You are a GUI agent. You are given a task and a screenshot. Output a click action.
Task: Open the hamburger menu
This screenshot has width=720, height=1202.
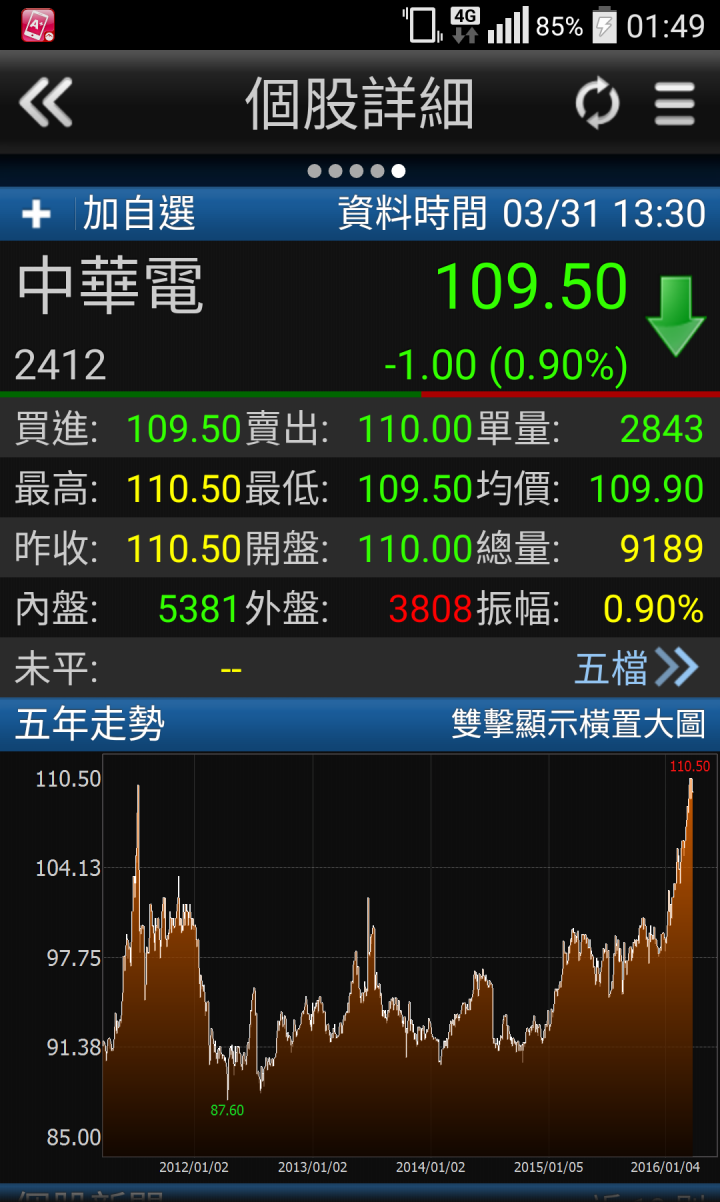point(675,104)
